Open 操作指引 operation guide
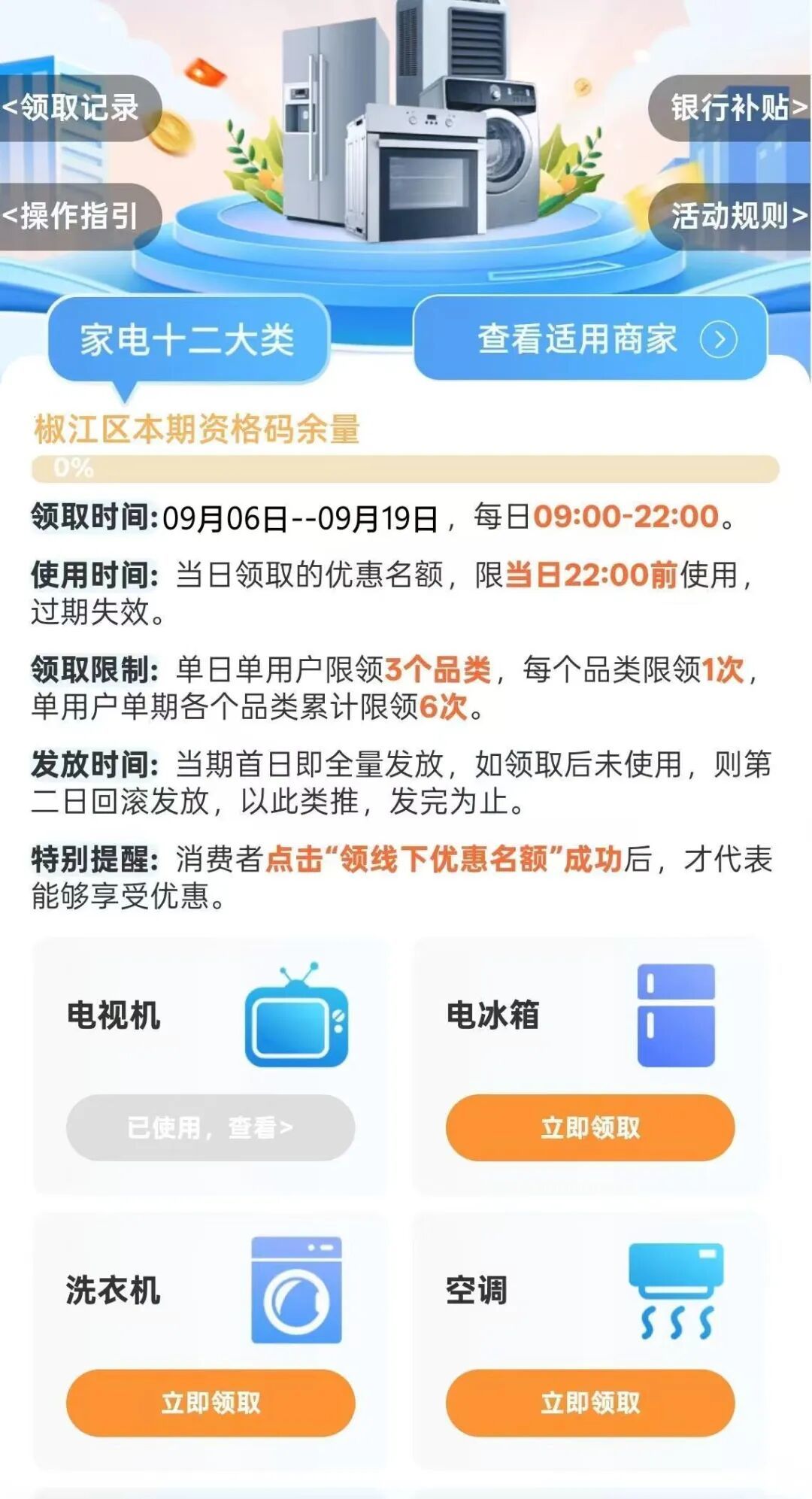Screen dimensions: 812x1499 75,217
